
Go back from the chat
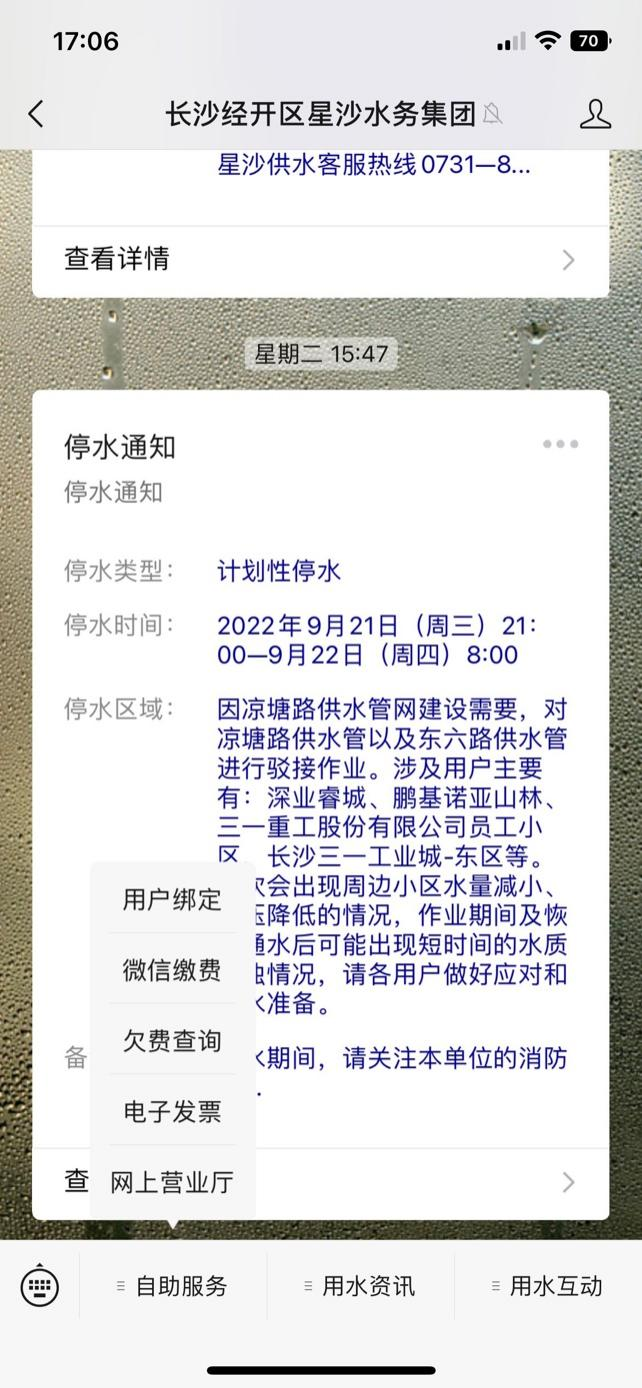click(x=36, y=114)
